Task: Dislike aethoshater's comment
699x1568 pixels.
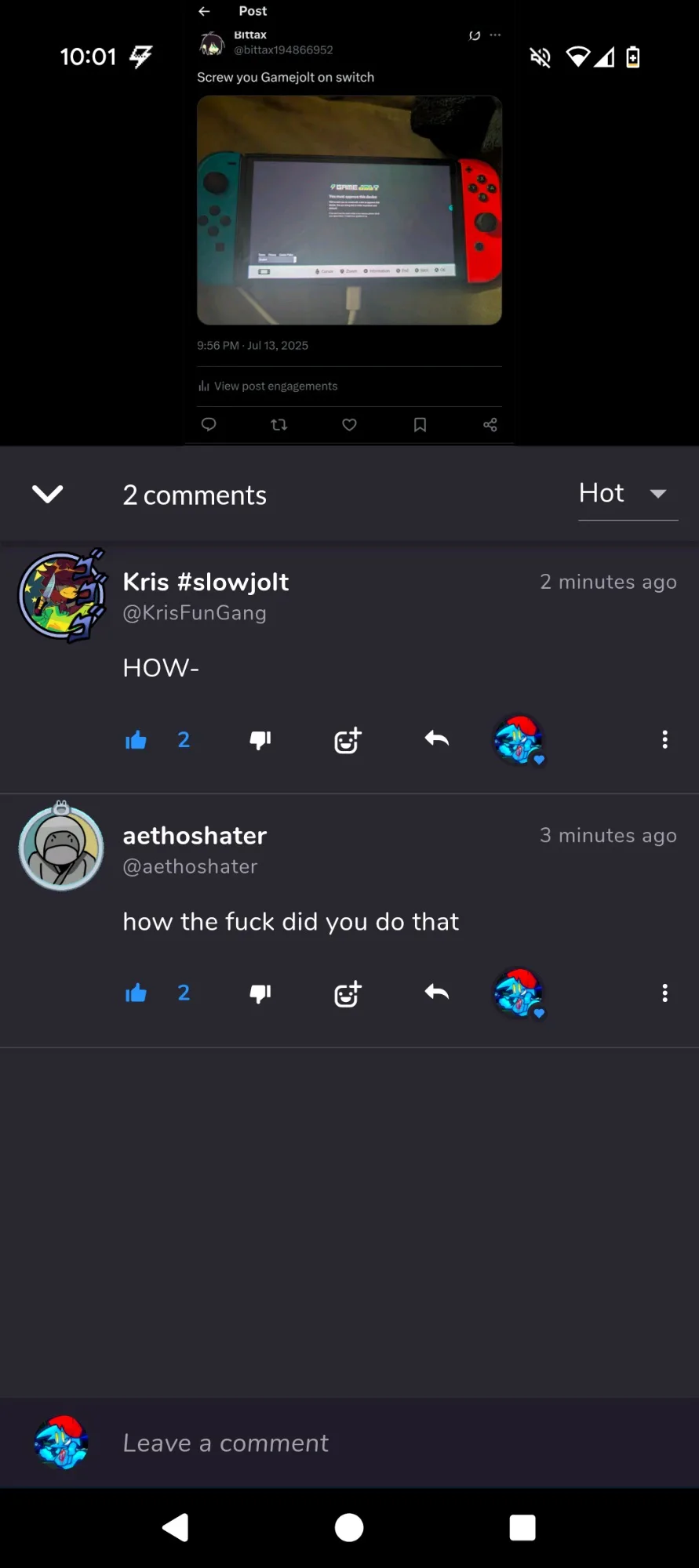Action: 260,993
